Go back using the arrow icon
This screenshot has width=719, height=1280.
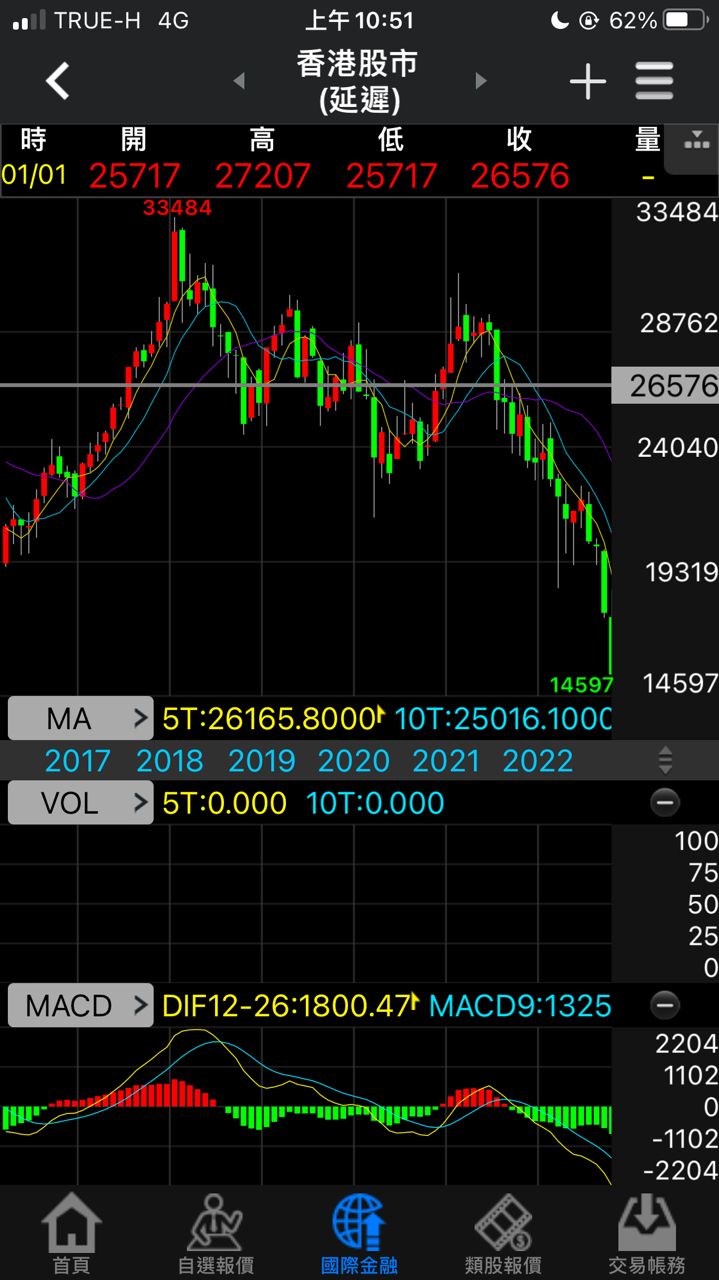pyautogui.click(x=58, y=81)
